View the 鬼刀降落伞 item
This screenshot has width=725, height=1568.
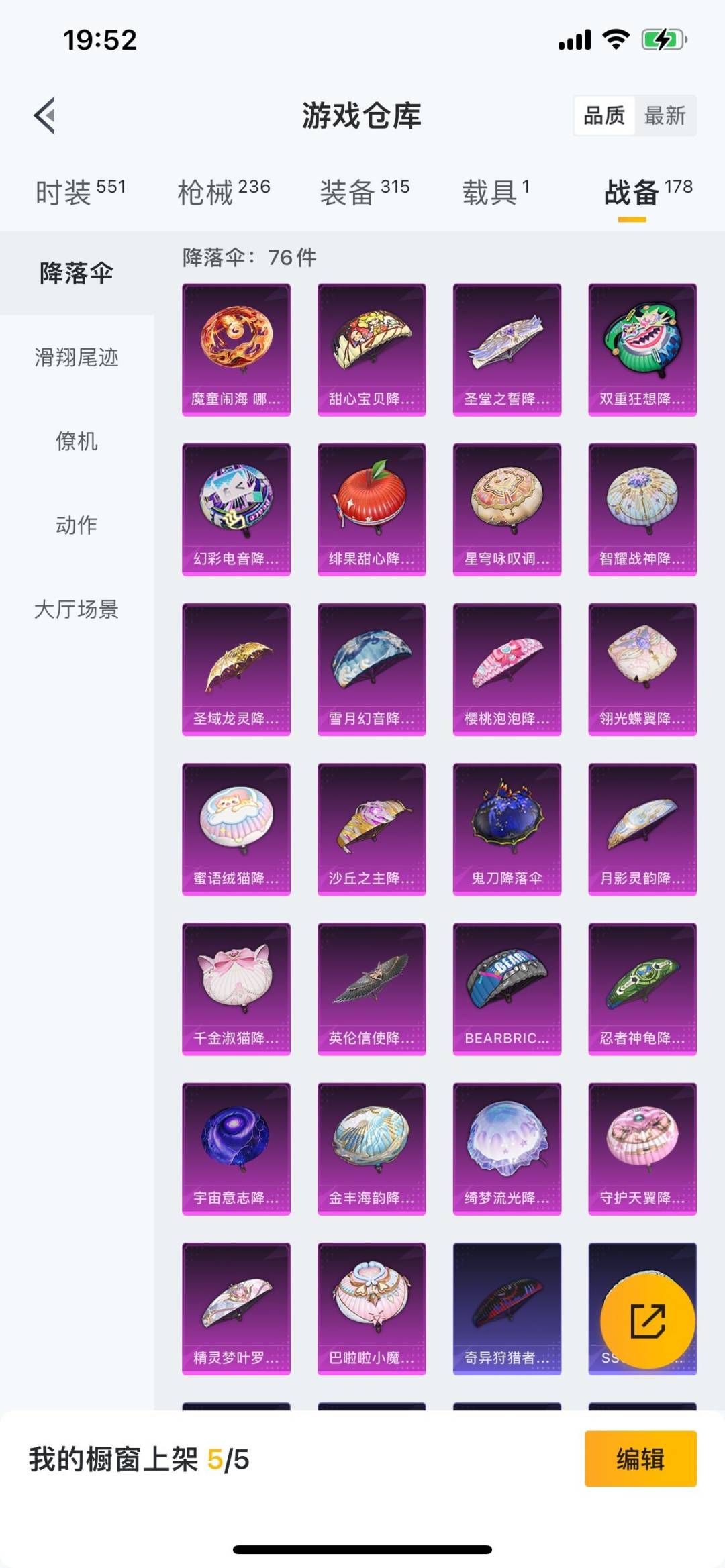pyautogui.click(x=507, y=829)
